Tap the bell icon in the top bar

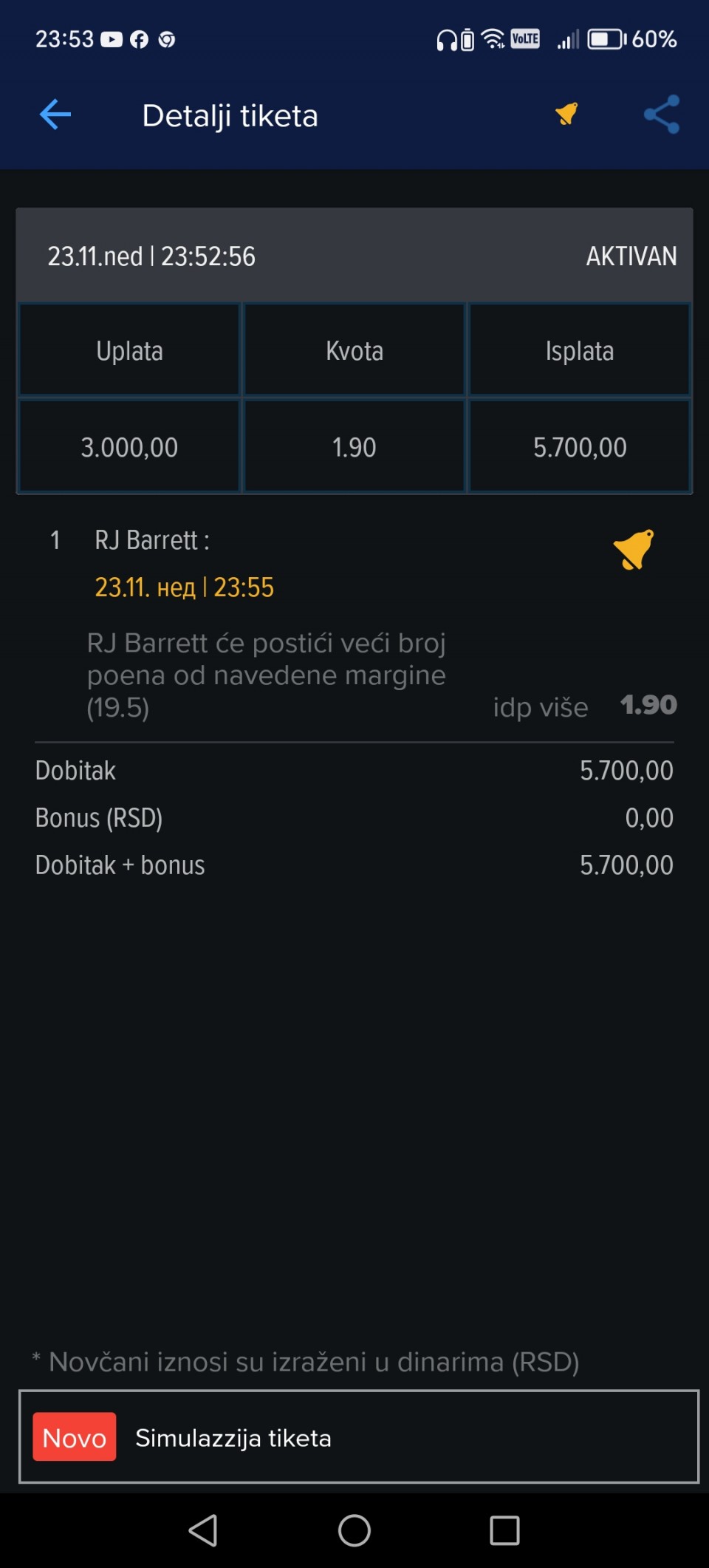click(566, 115)
